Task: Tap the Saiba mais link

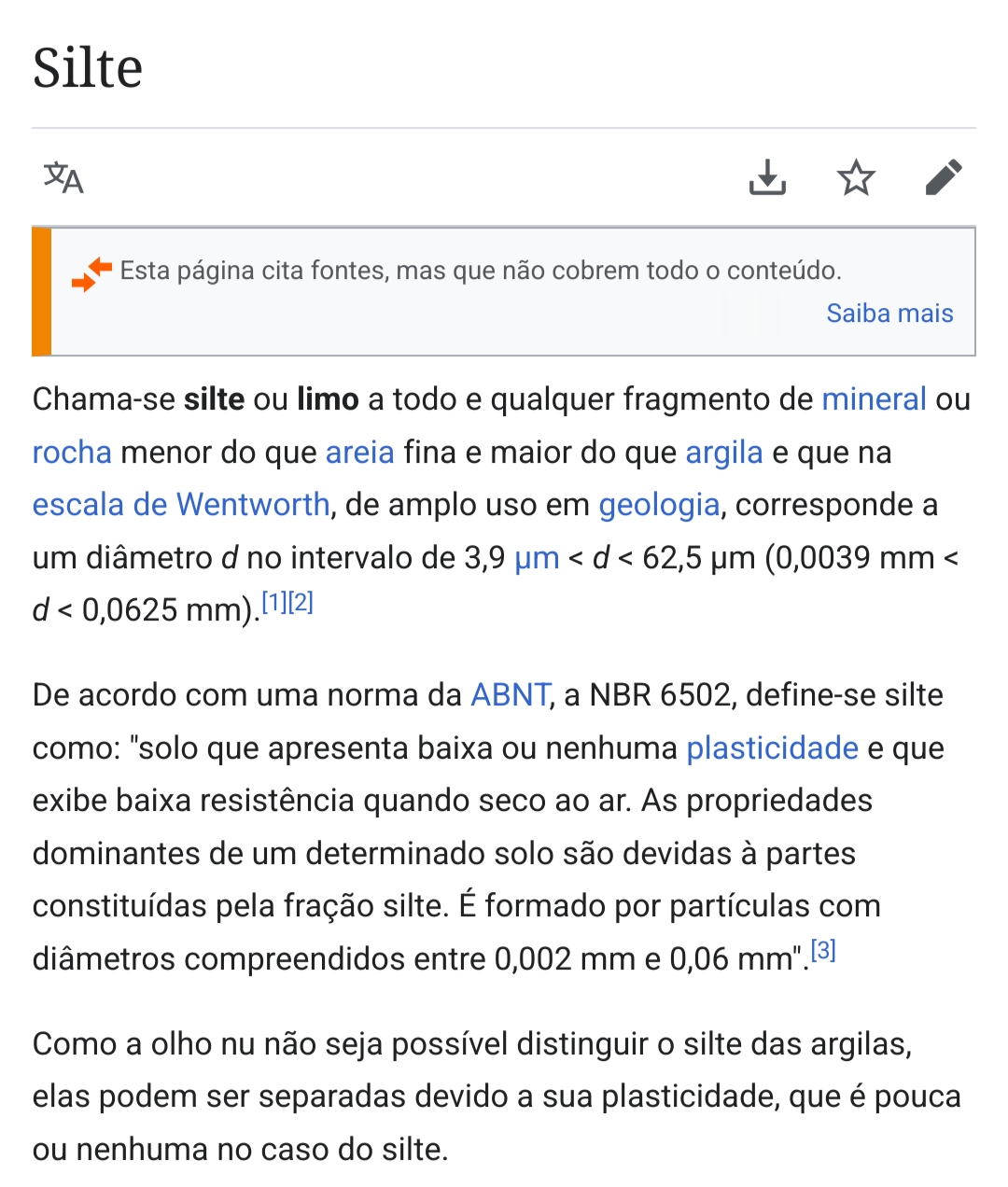Action: pyautogui.click(x=889, y=314)
